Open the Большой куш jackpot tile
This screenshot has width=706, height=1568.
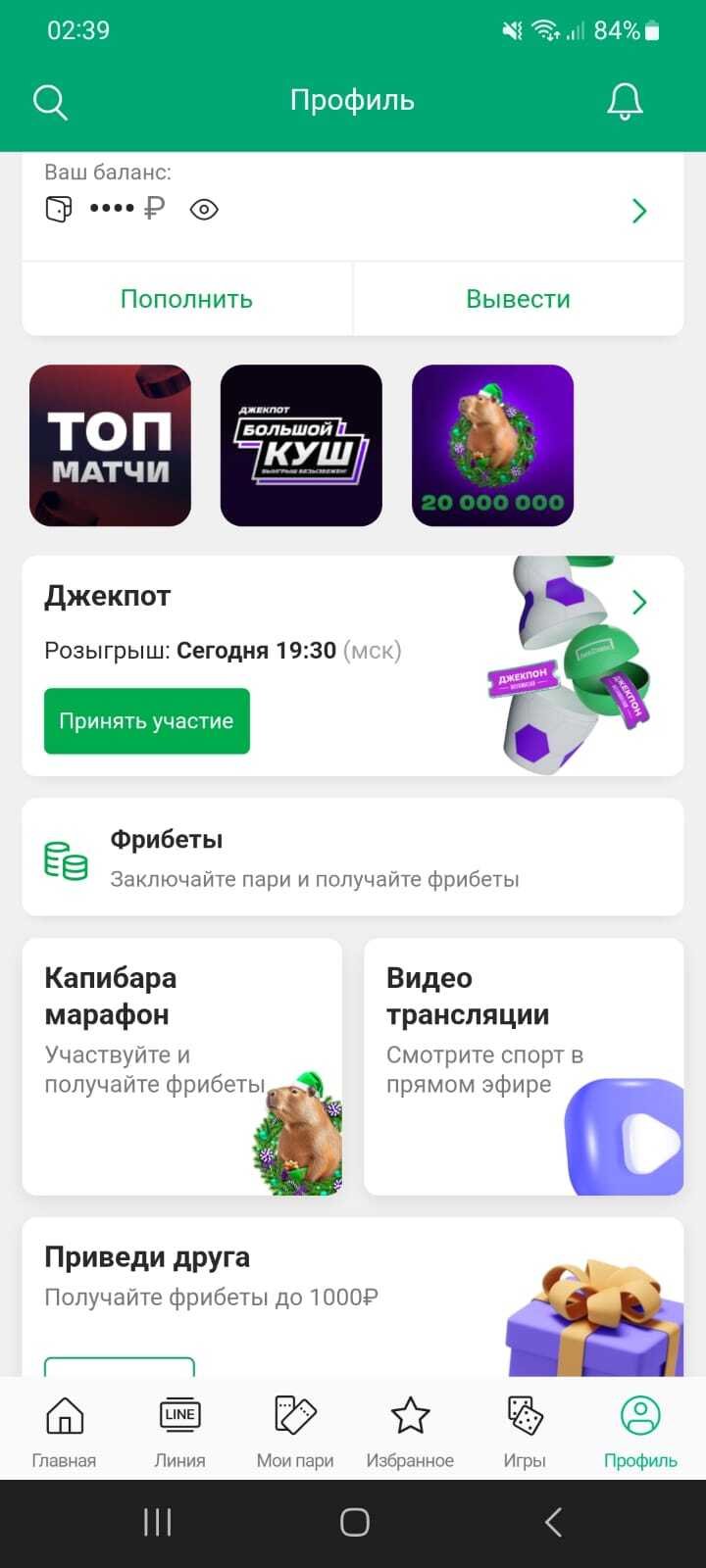click(301, 446)
